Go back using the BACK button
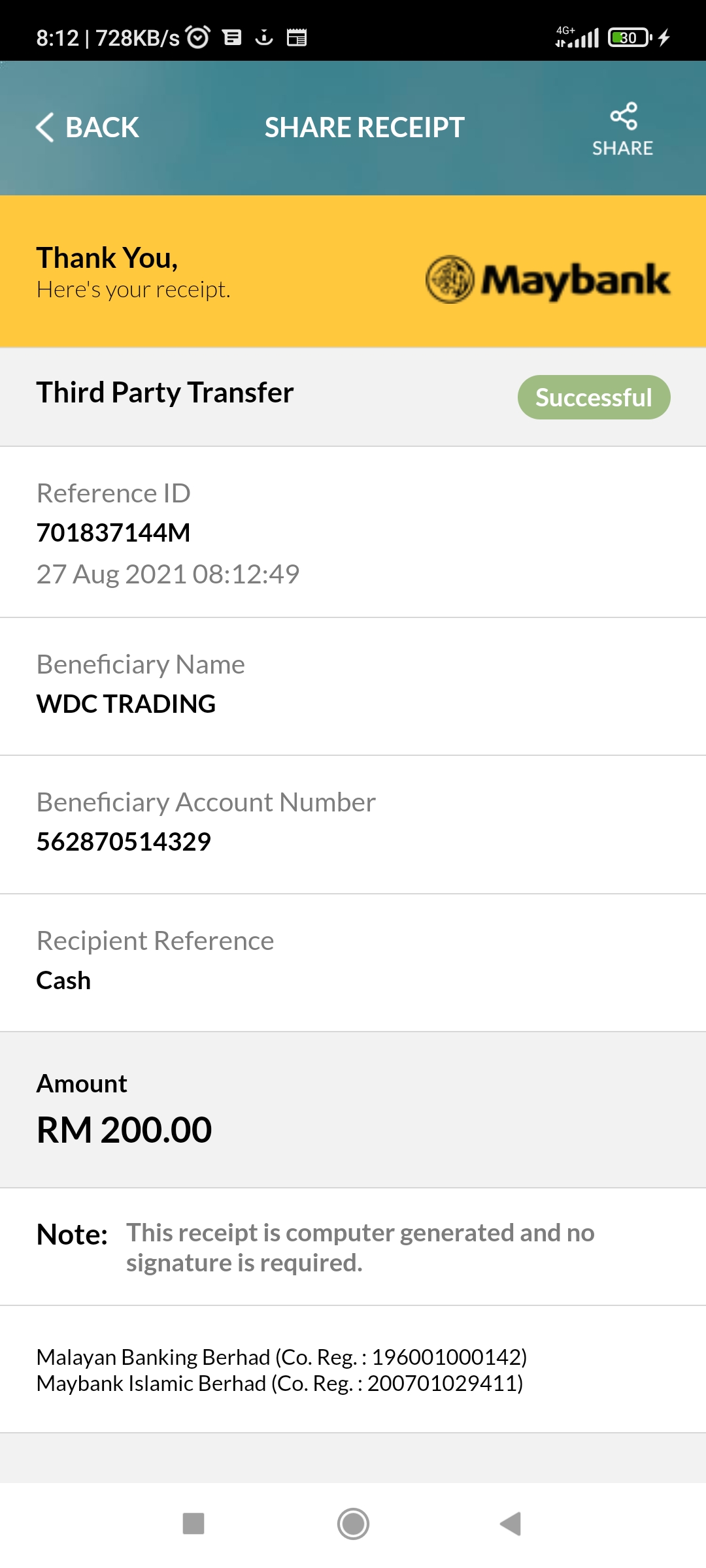This screenshot has height=1568, width=706. (87, 127)
